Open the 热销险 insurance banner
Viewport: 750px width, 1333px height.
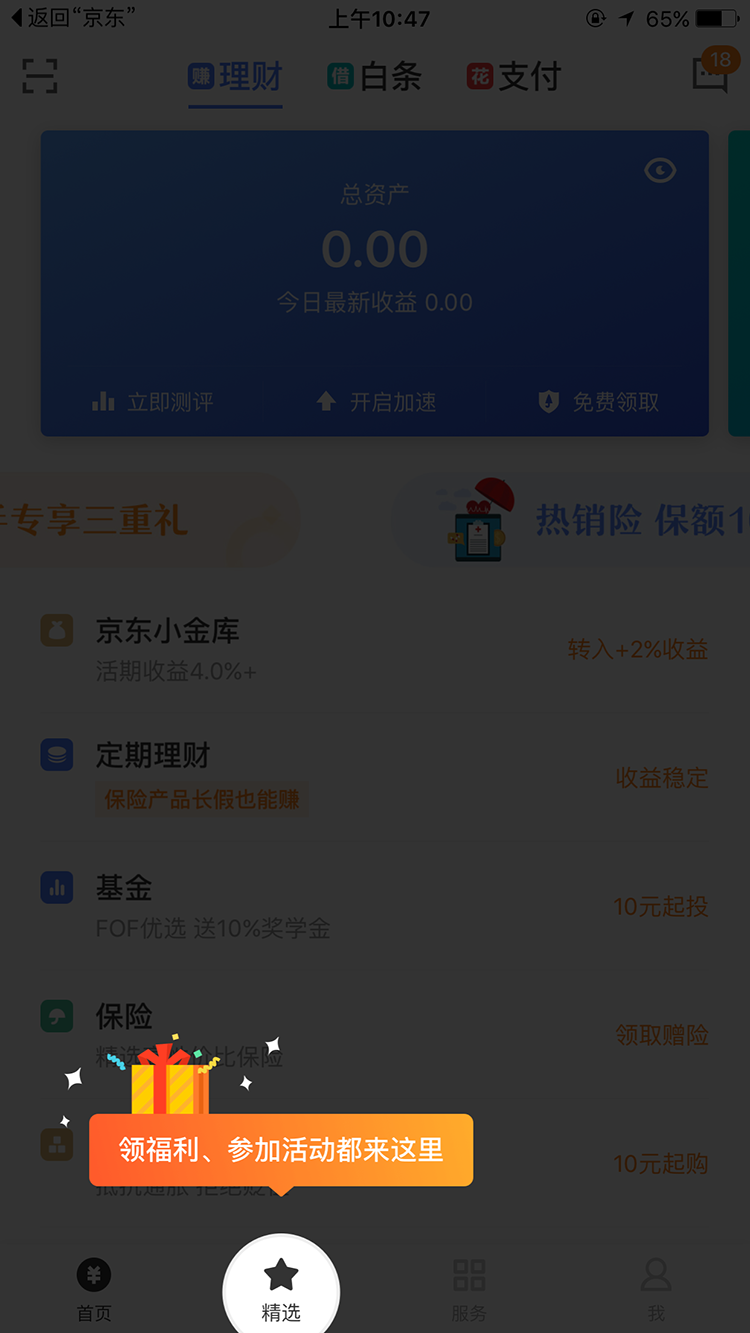click(580, 521)
